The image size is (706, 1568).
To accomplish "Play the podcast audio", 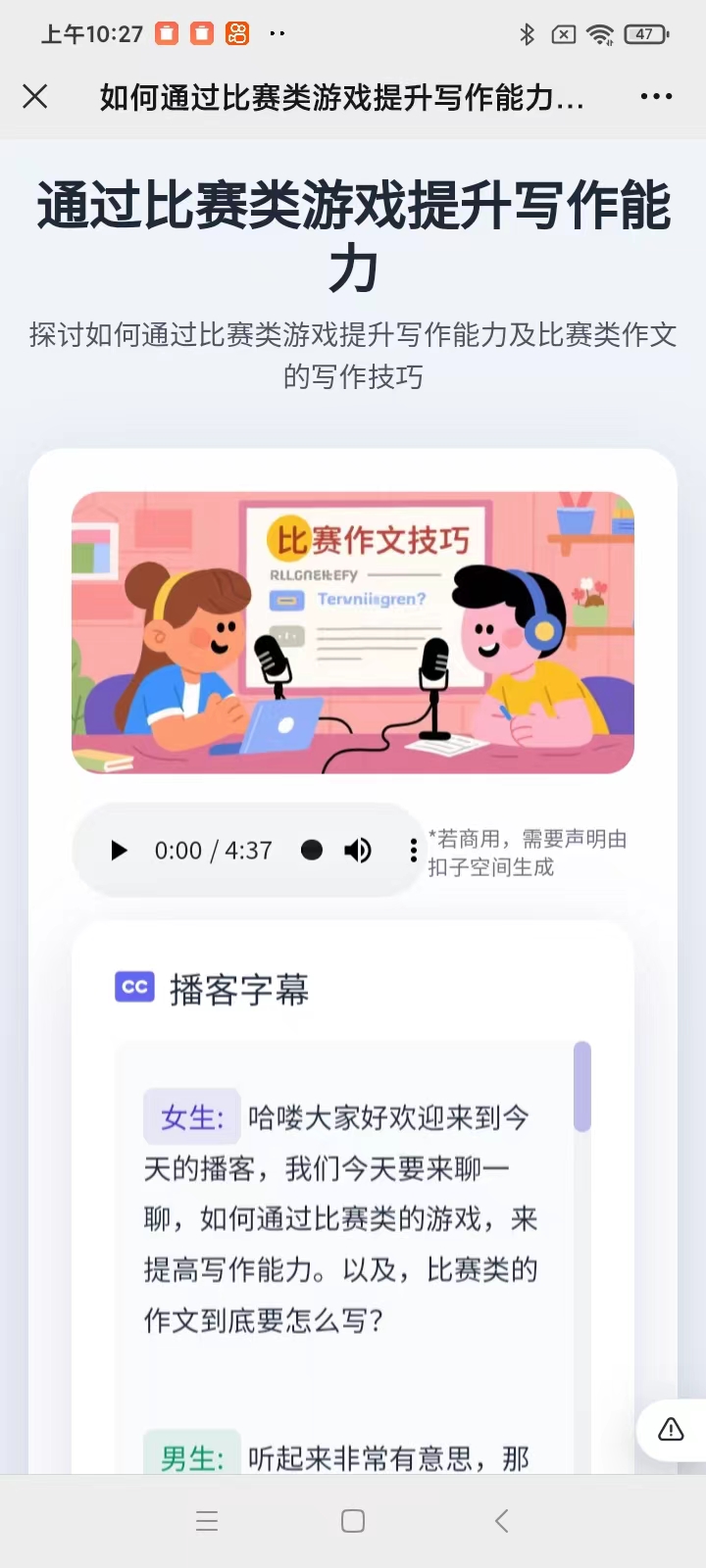I will click(119, 850).
